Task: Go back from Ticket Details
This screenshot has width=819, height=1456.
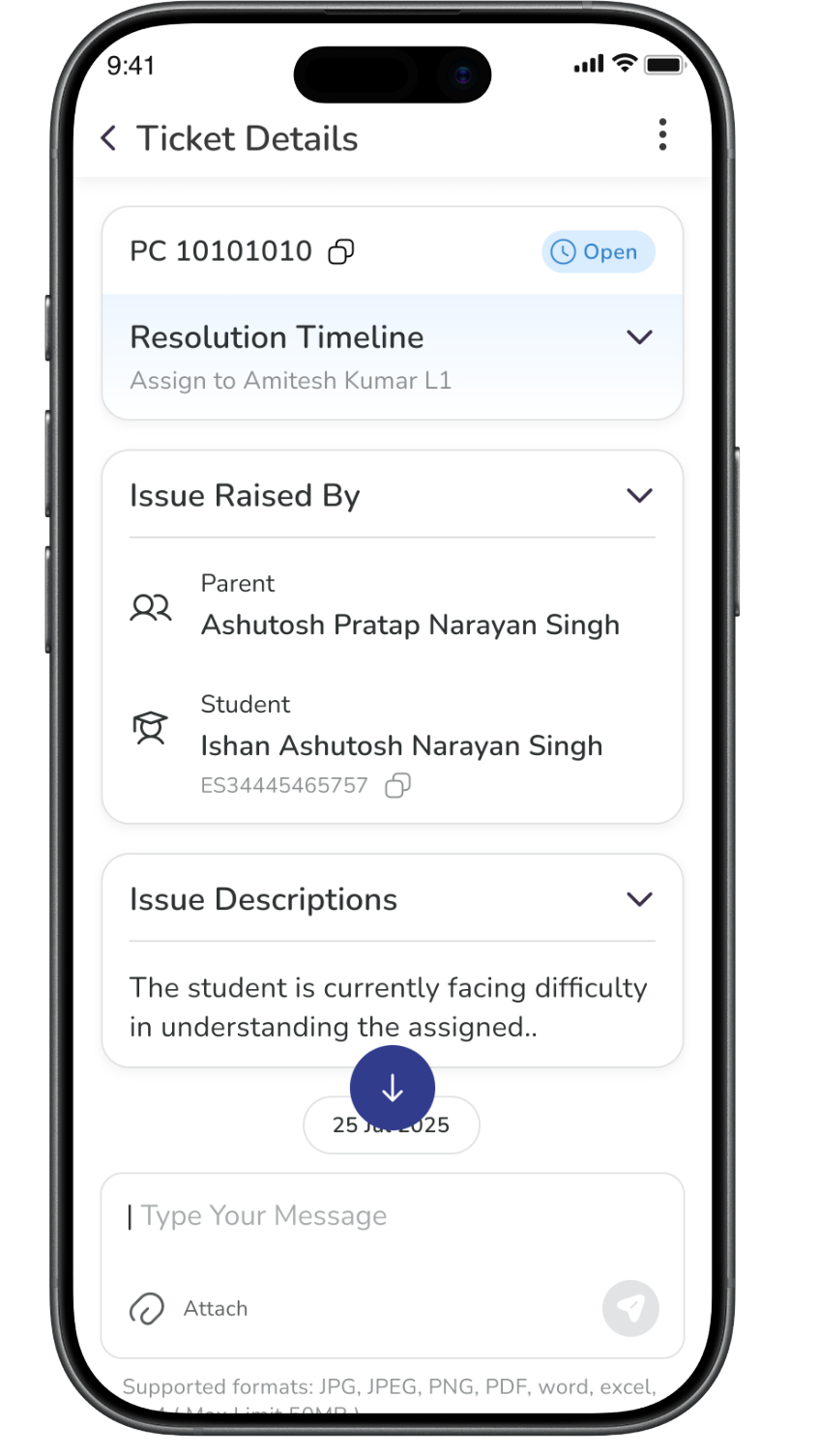Action: 108,138
